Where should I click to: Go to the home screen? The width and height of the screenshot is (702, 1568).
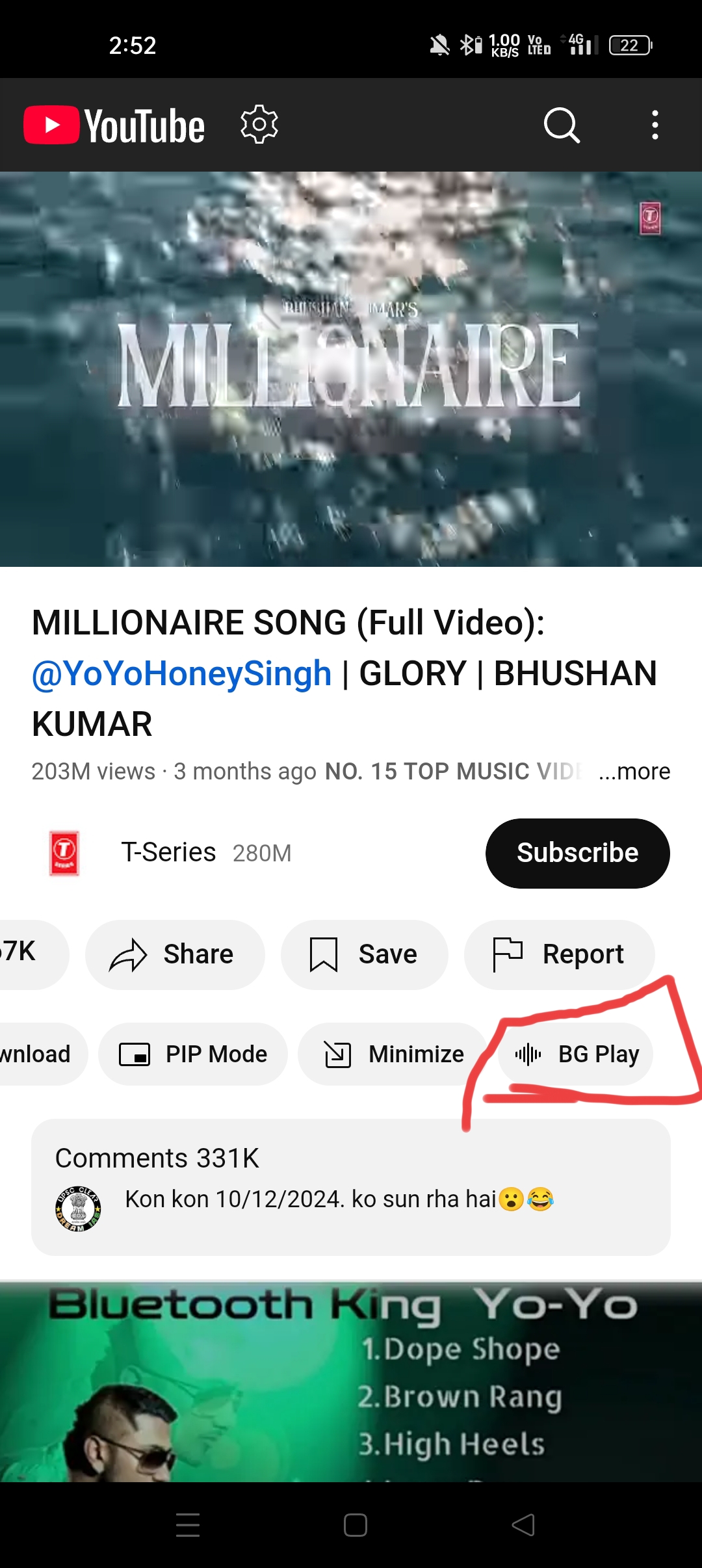coord(355,1524)
